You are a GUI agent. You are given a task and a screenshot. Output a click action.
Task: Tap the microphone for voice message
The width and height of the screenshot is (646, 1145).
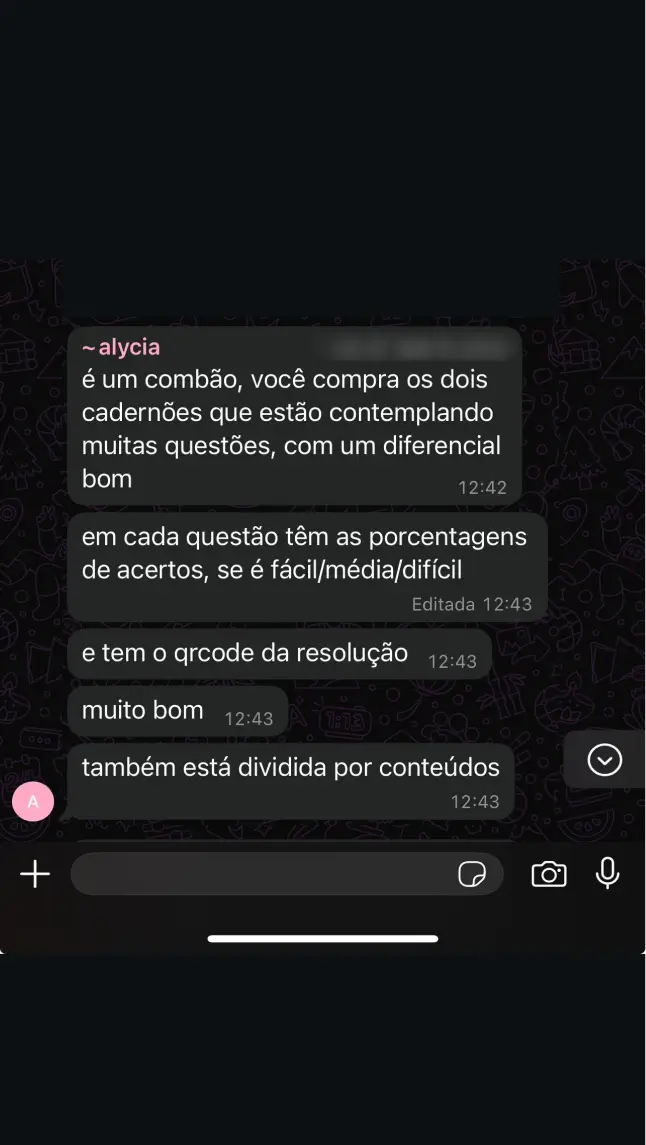(x=607, y=873)
